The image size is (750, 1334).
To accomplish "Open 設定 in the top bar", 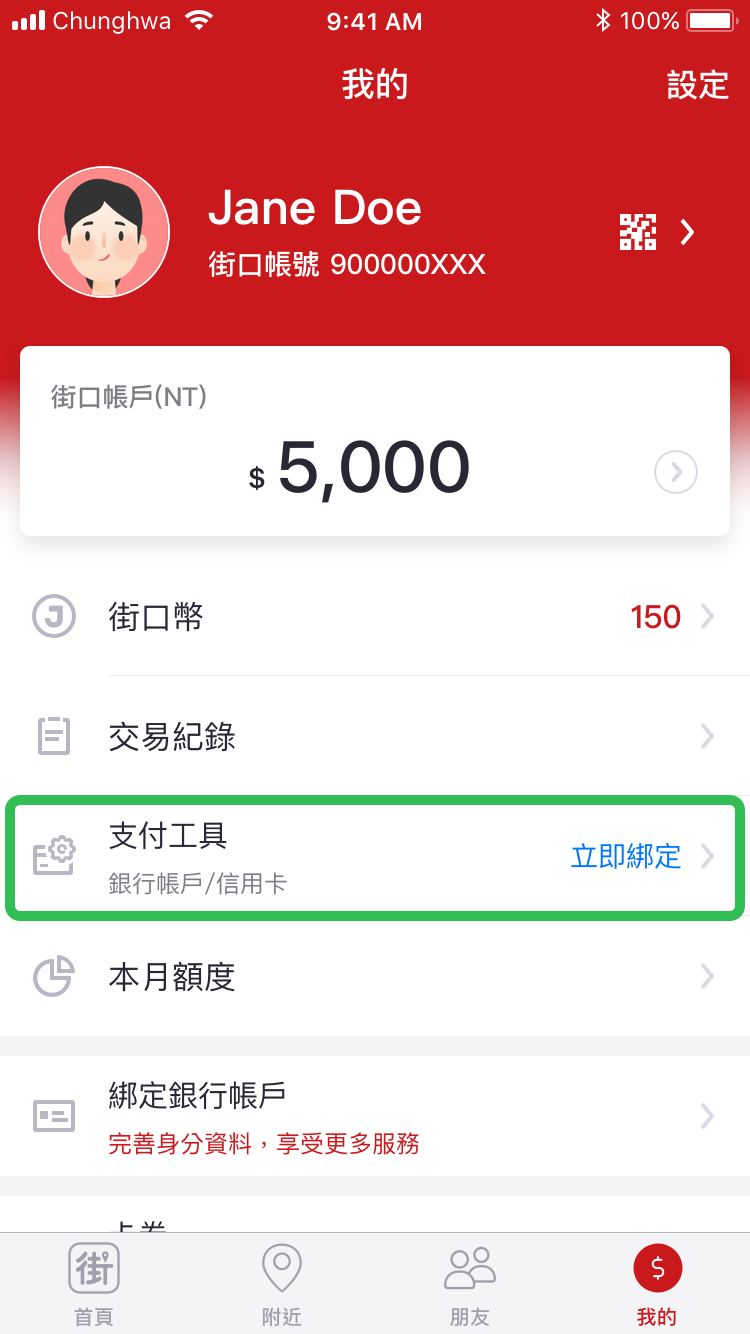I will 698,85.
